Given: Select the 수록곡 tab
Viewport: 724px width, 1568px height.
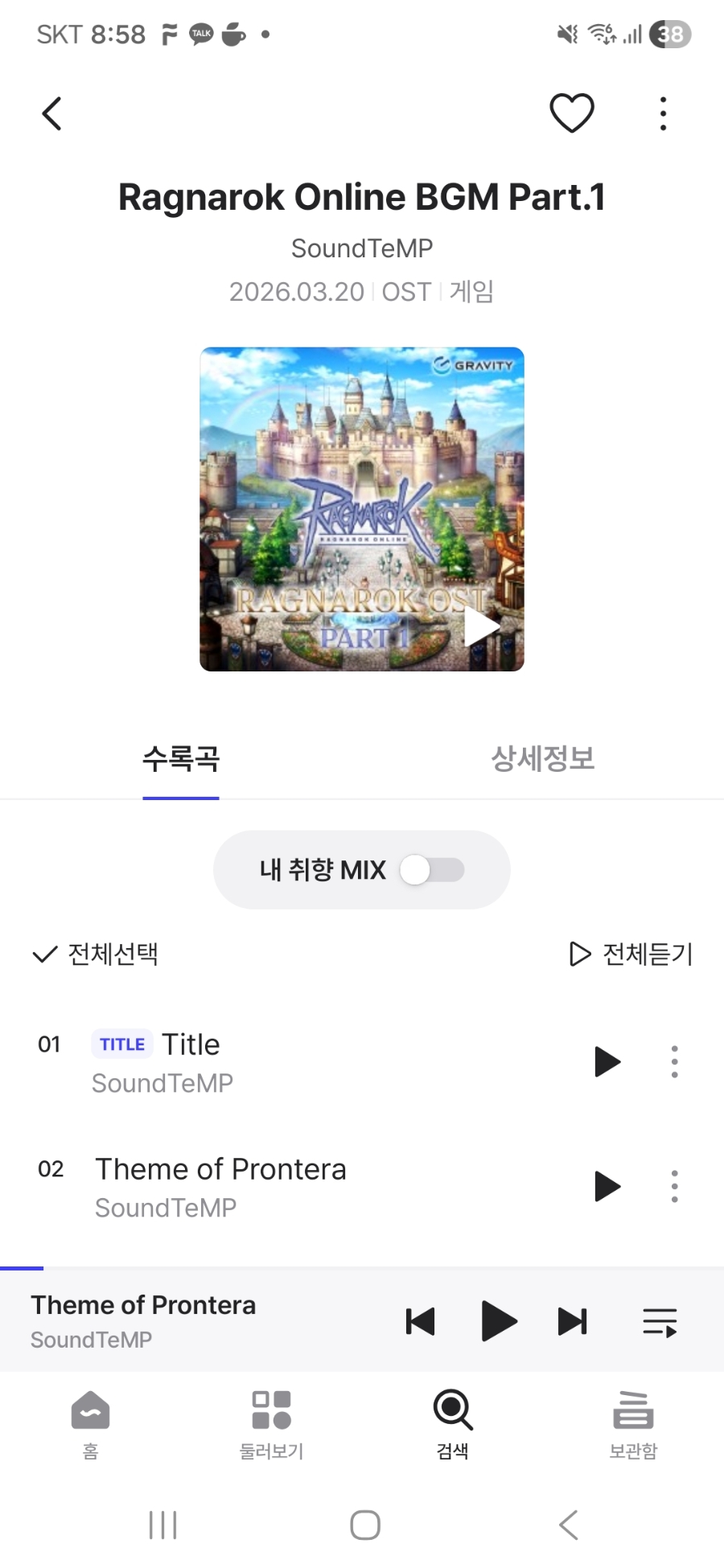Looking at the screenshot, I should [181, 758].
